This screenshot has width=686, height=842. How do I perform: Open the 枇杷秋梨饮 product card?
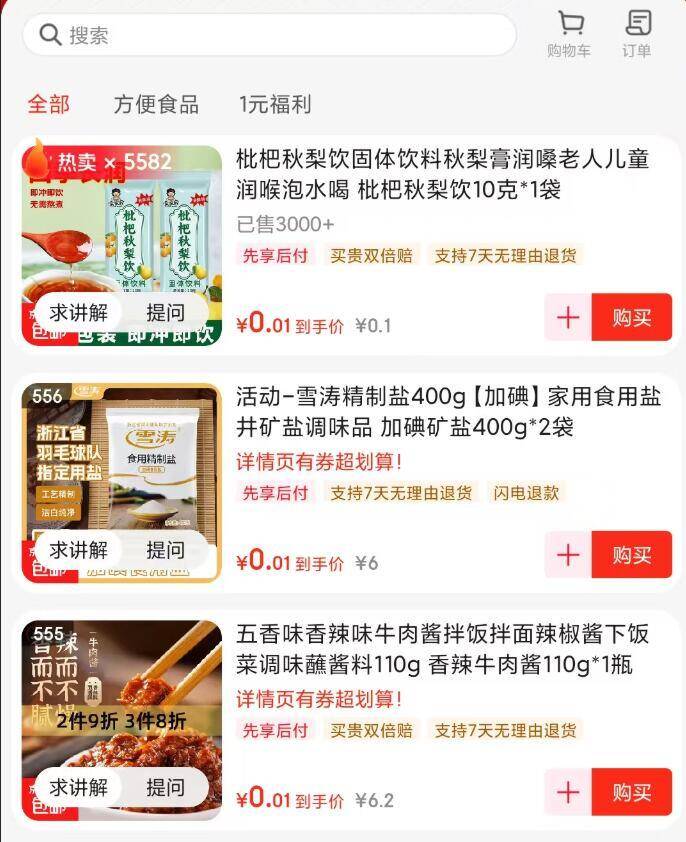click(x=440, y=174)
